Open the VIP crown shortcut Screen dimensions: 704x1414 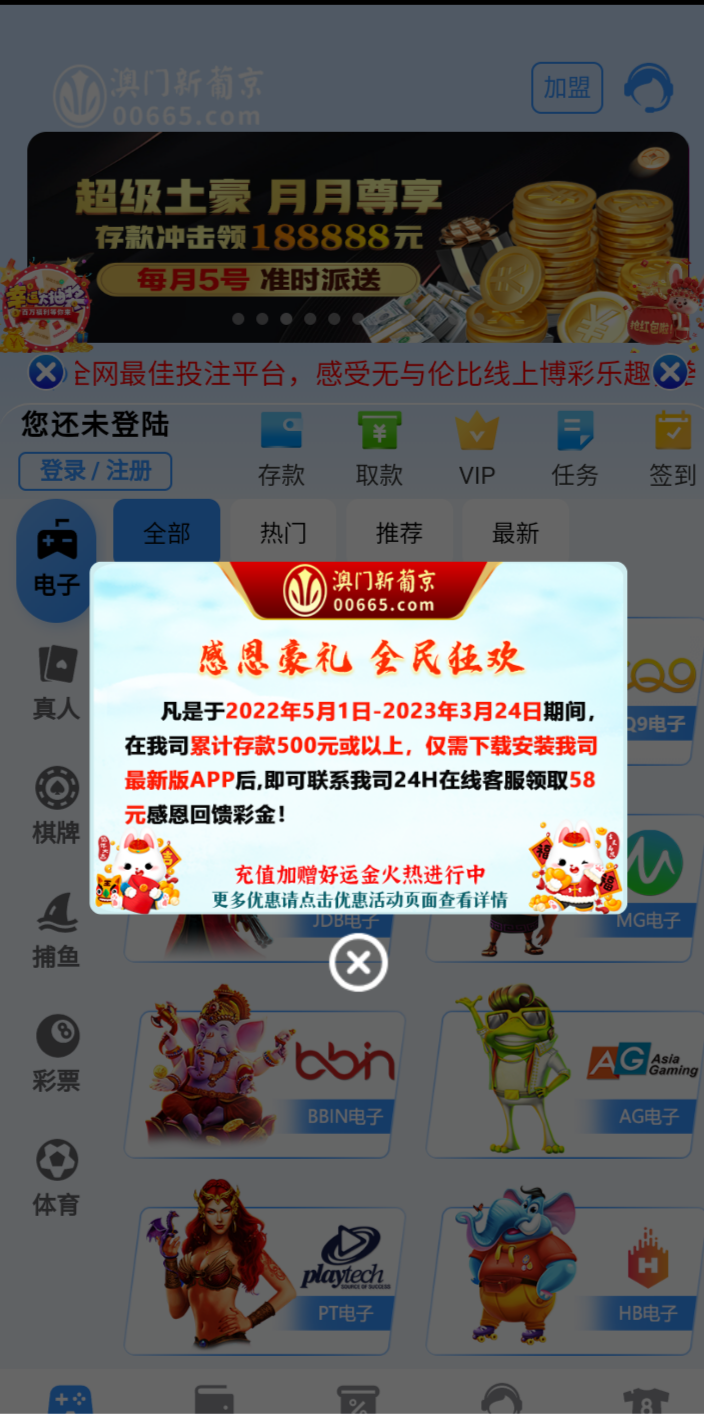point(477,449)
